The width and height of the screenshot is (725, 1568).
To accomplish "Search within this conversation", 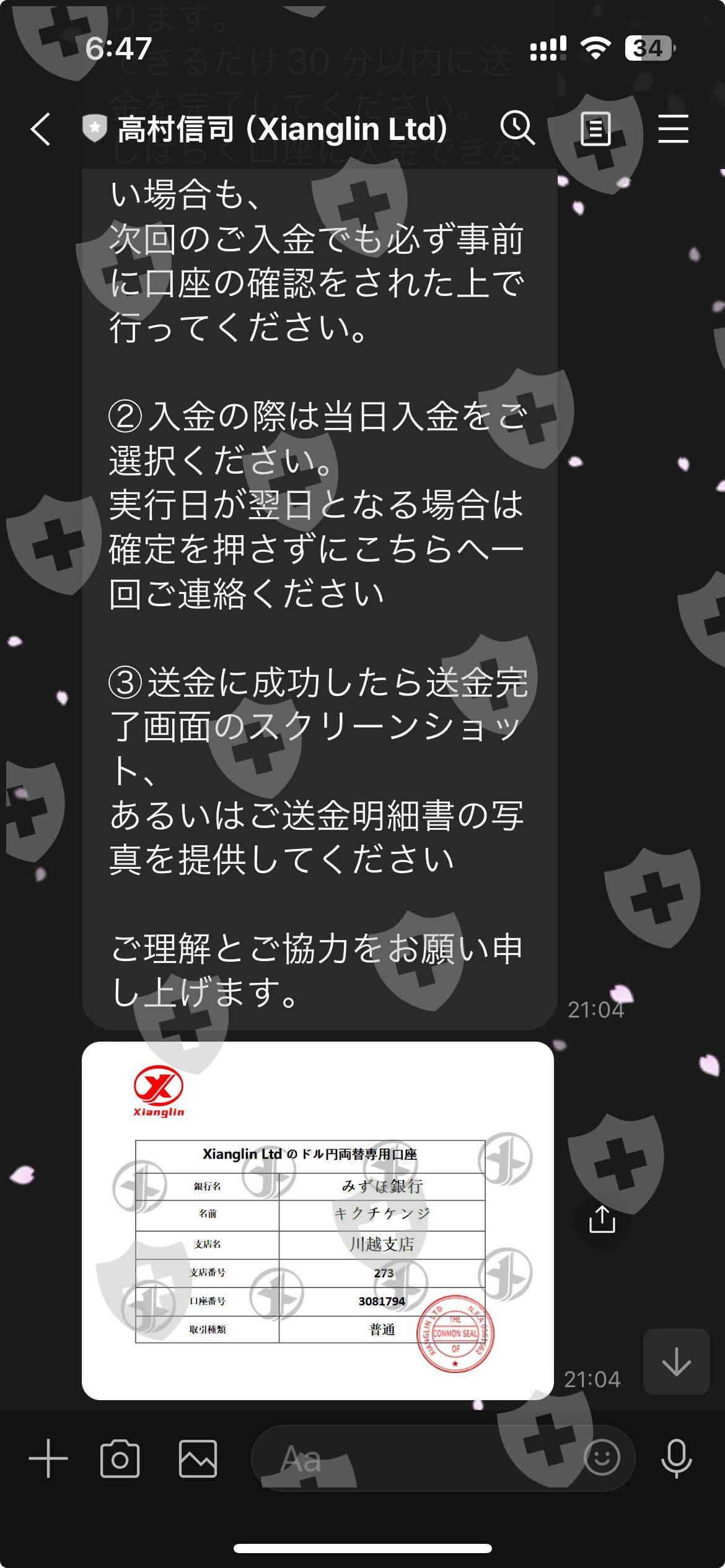I will tap(517, 128).
